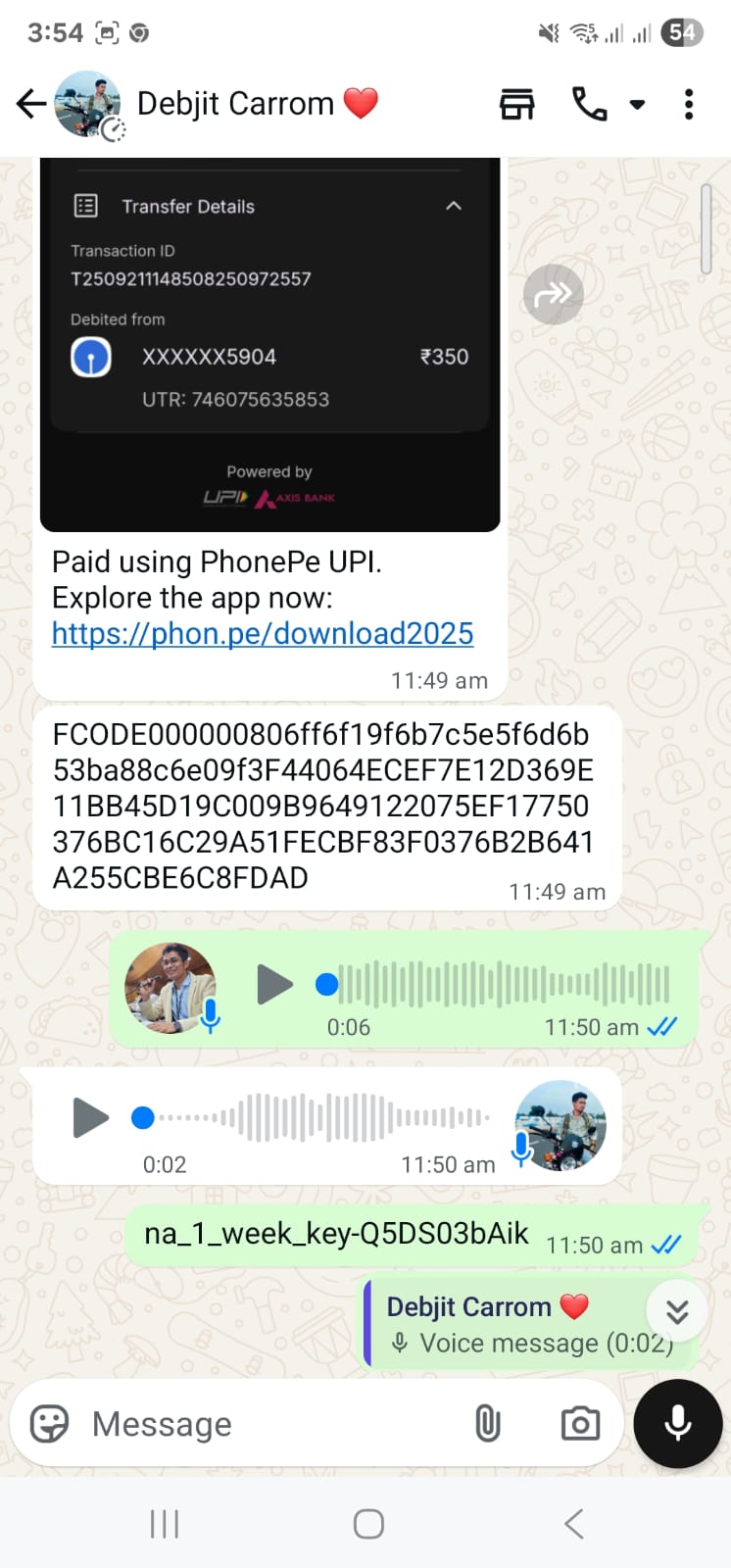
Task: Forward the PhonePe payment screenshot
Action: (553, 294)
